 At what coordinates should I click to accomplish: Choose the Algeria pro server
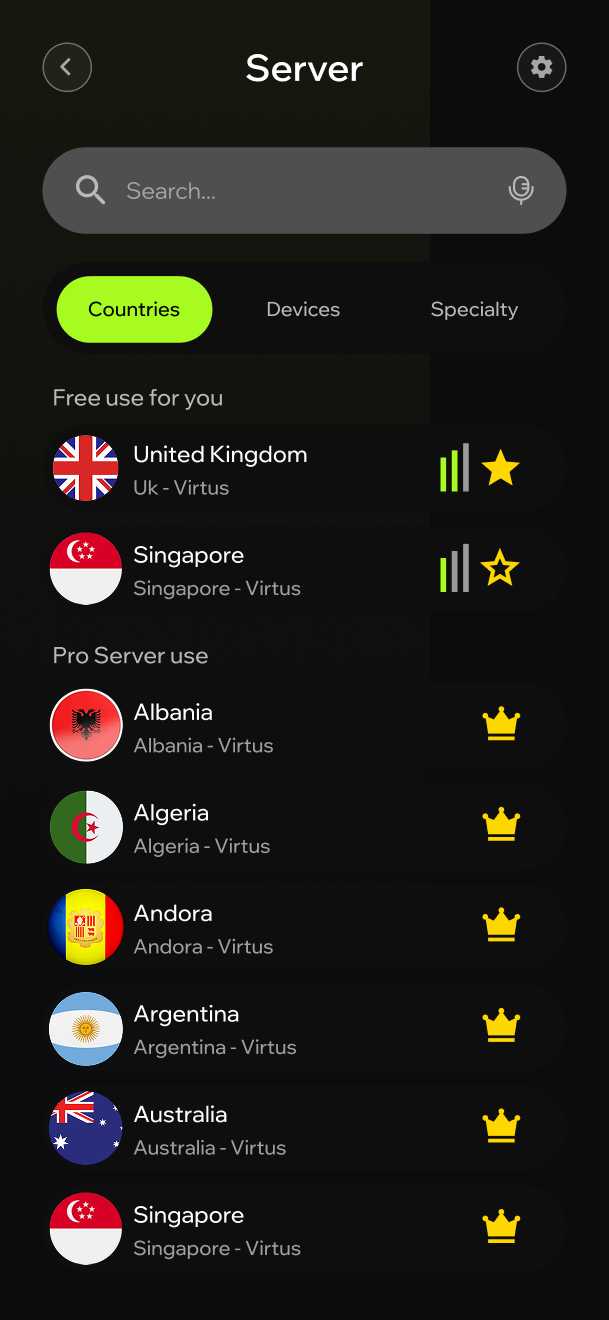(304, 828)
